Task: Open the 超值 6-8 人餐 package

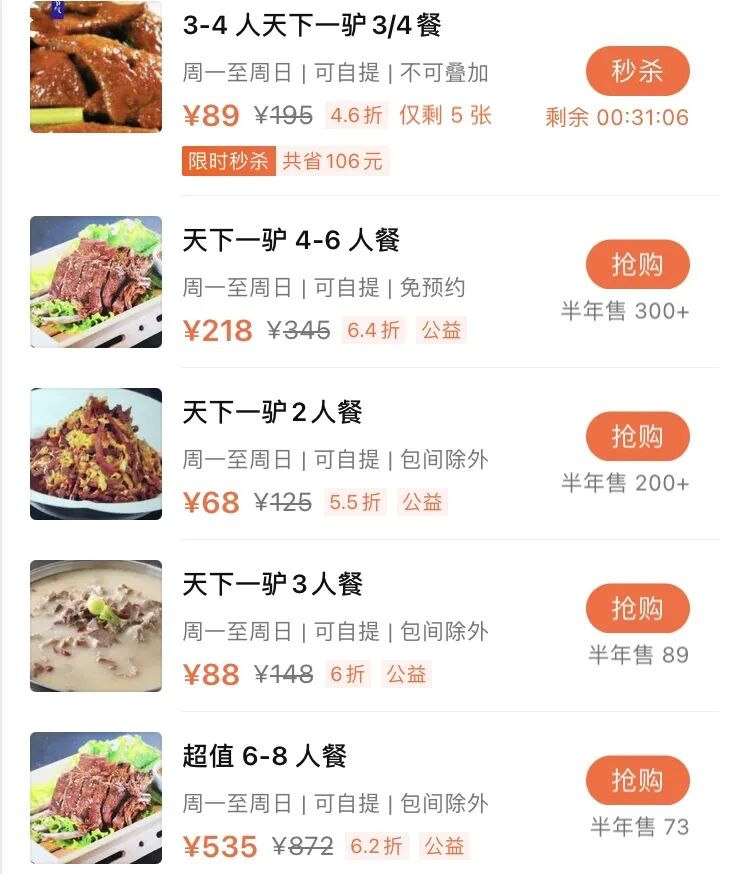Action: pos(265,757)
